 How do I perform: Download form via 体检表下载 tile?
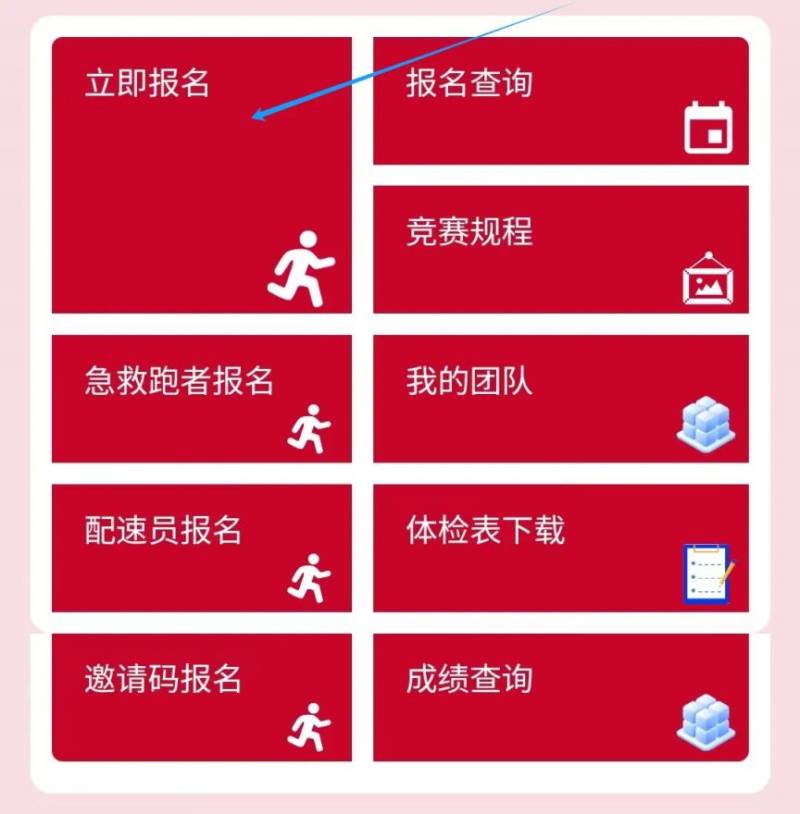pyautogui.click(x=562, y=546)
